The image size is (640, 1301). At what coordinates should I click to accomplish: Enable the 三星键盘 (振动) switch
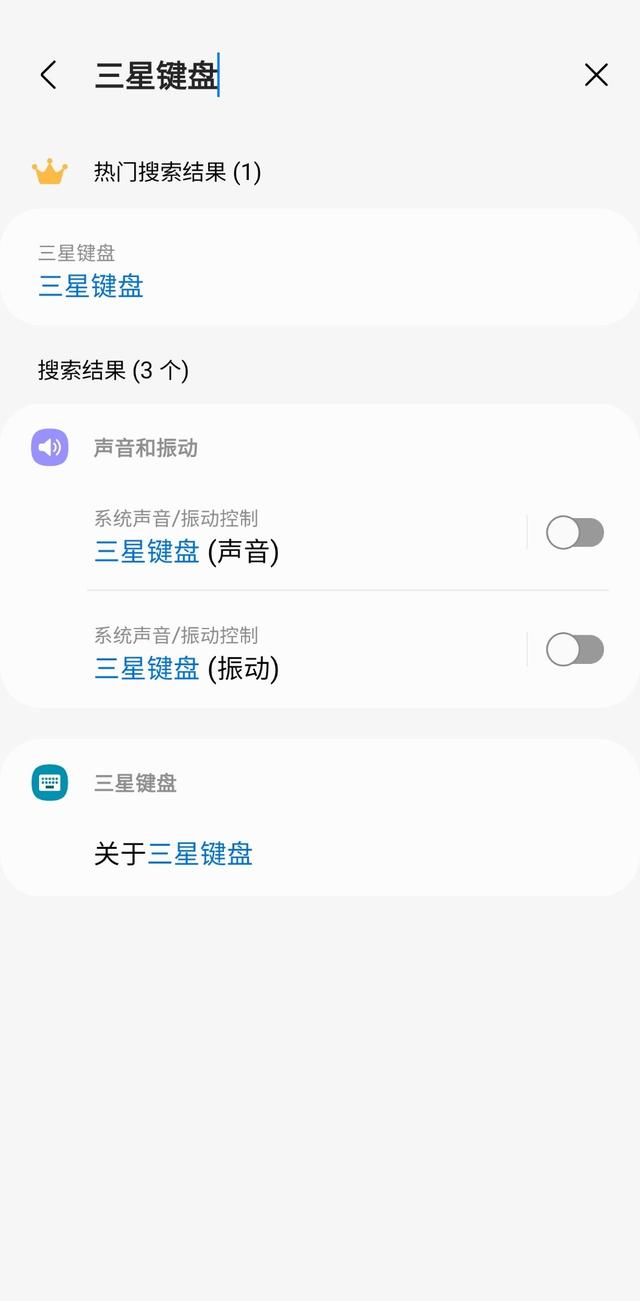[x=574, y=650]
